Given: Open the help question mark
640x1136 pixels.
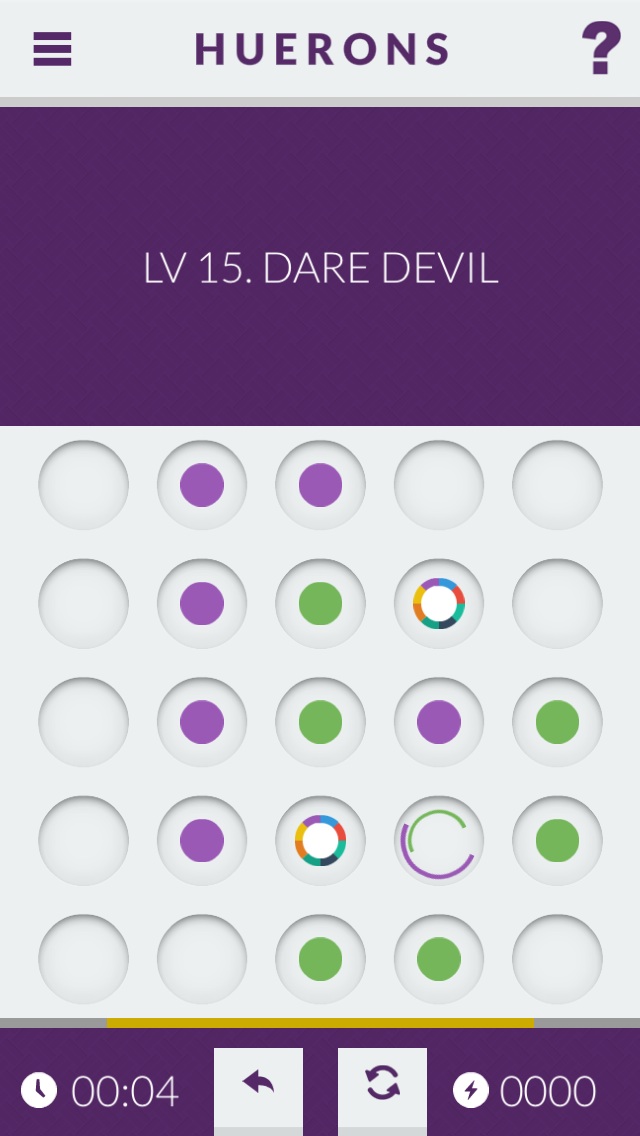Looking at the screenshot, I should click(601, 47).
